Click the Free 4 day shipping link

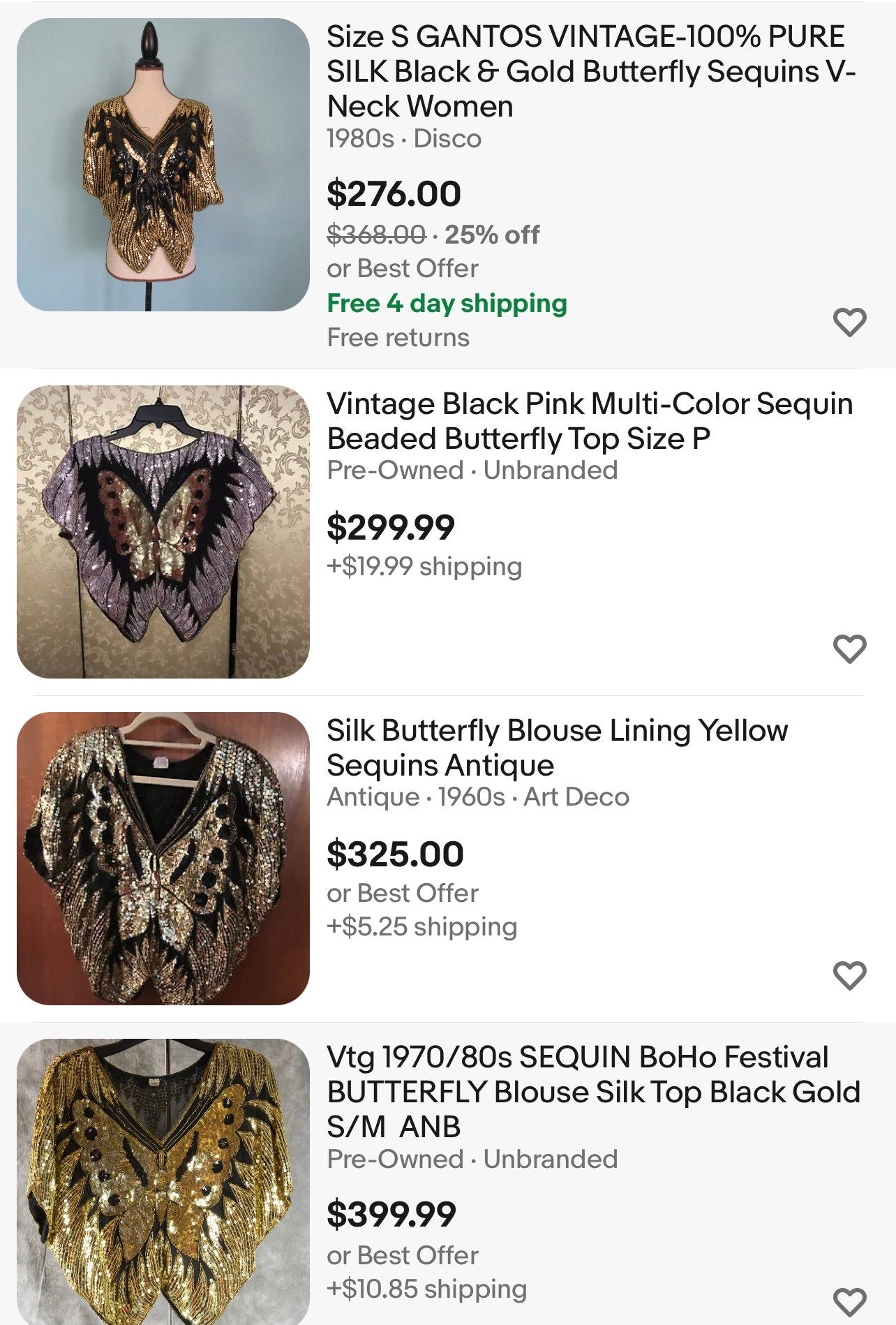point(445,304)
